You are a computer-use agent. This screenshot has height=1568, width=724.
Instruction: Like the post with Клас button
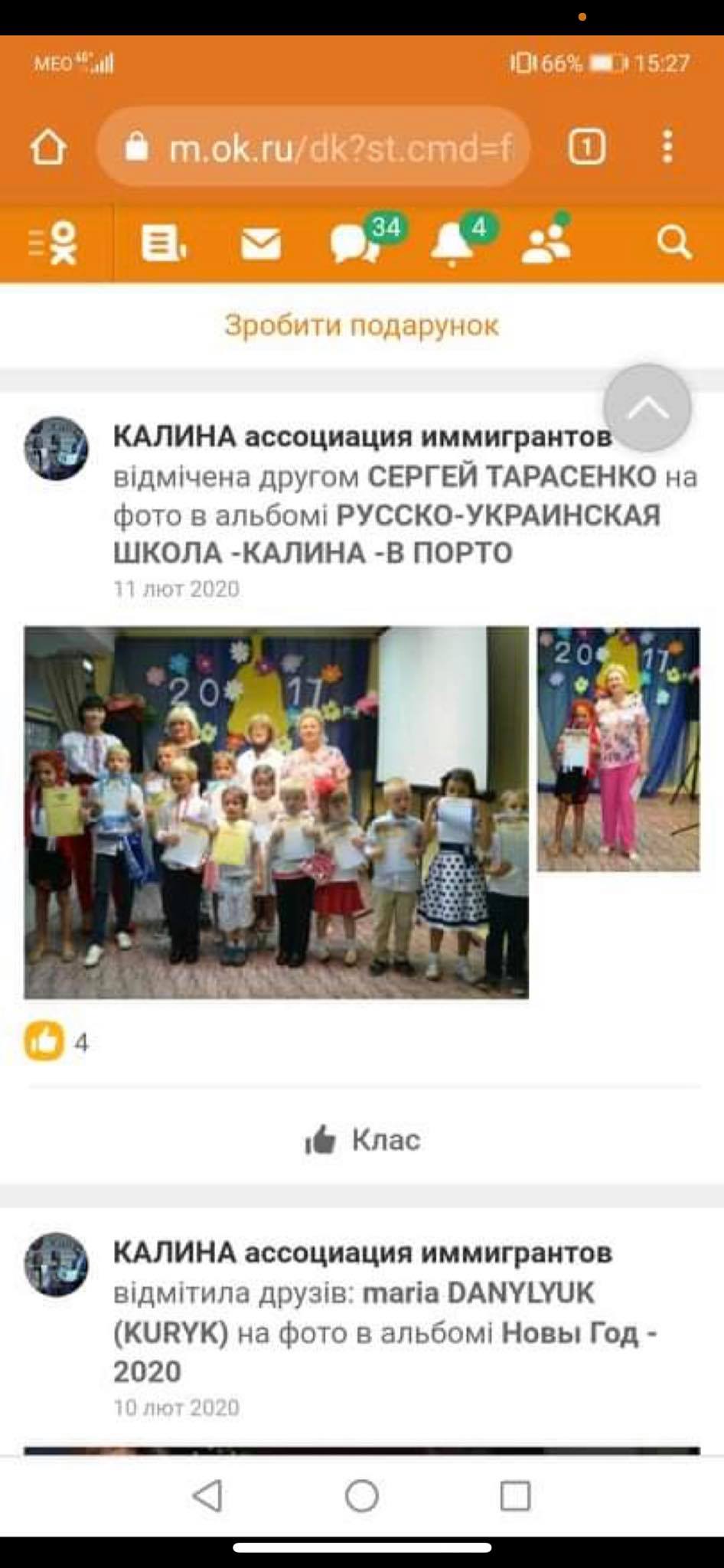pos(362,1140)
